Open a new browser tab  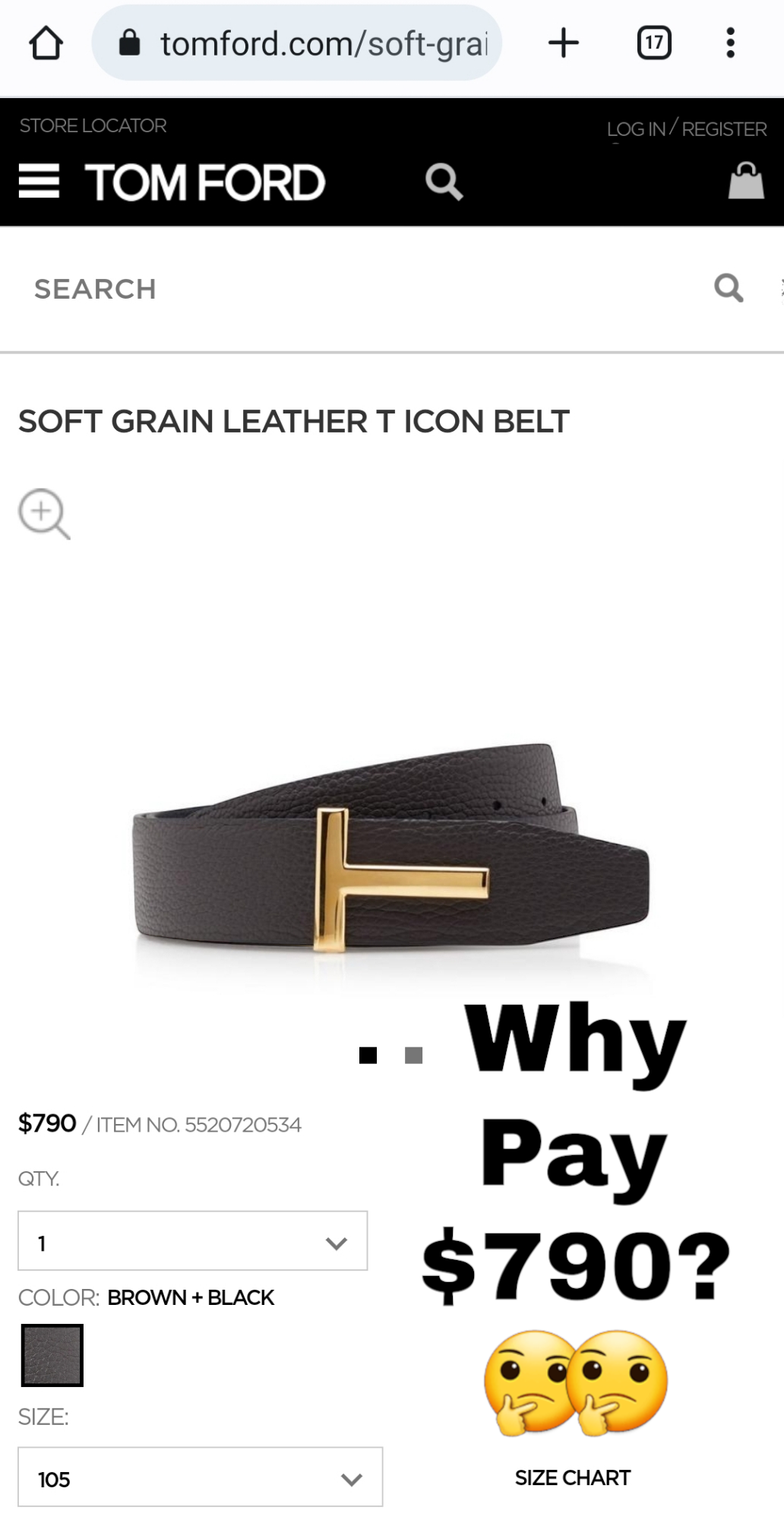[563, 43]
